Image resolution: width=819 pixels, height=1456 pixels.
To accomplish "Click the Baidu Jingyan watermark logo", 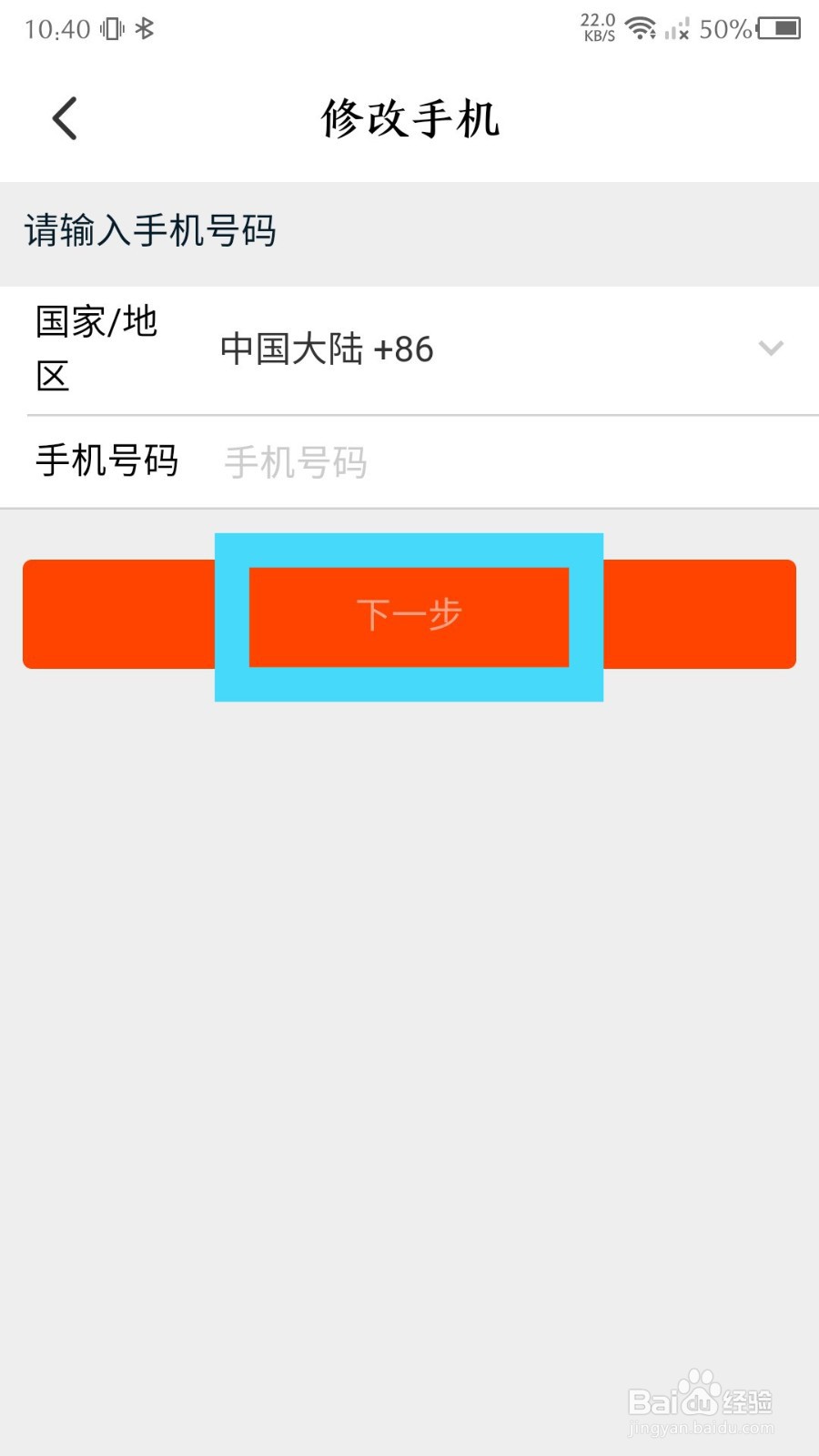I will pyautogui.click(x=699, y=1398).
